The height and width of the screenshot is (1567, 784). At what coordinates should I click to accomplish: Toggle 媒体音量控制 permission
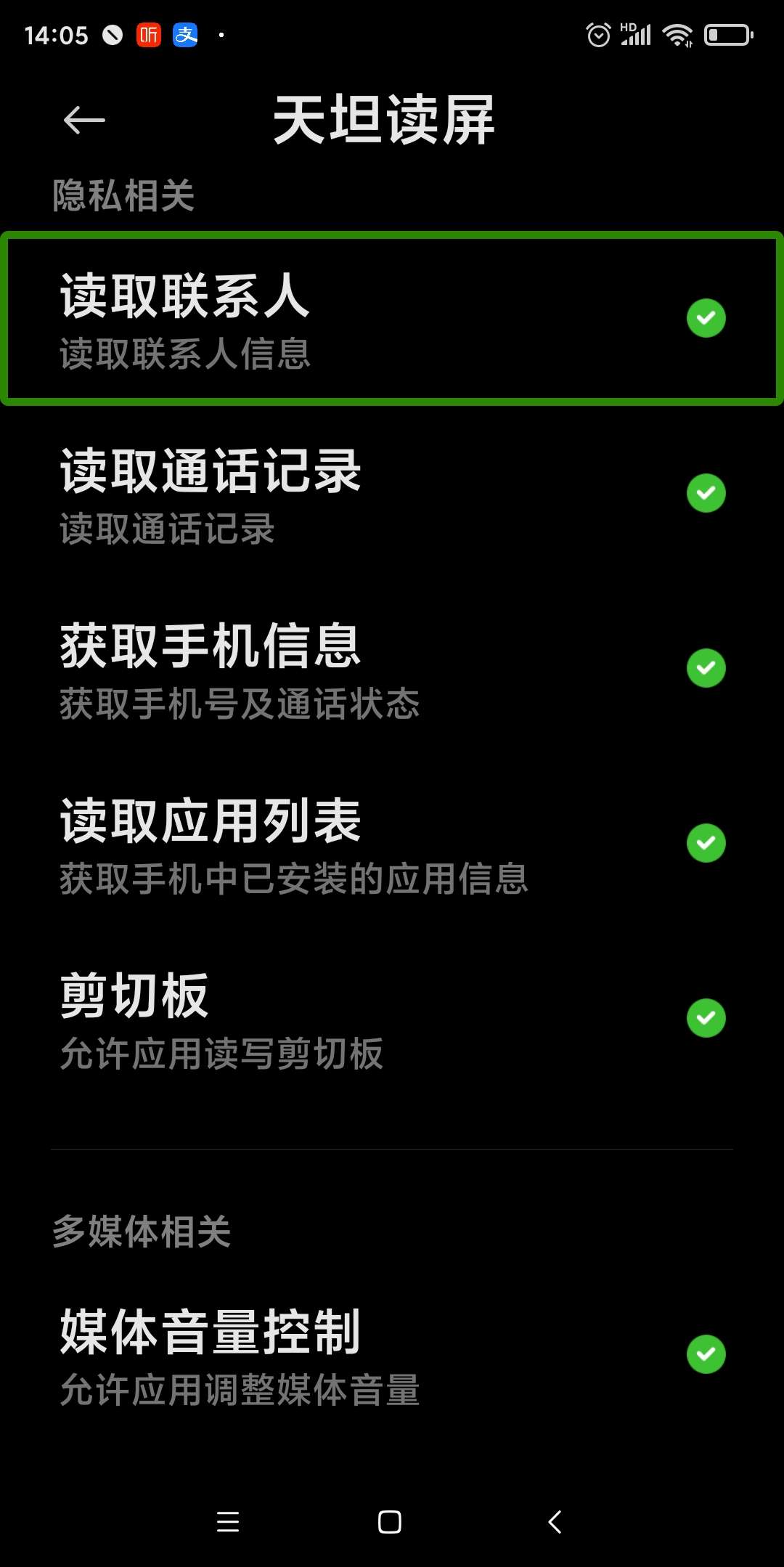click(705, 1354)
